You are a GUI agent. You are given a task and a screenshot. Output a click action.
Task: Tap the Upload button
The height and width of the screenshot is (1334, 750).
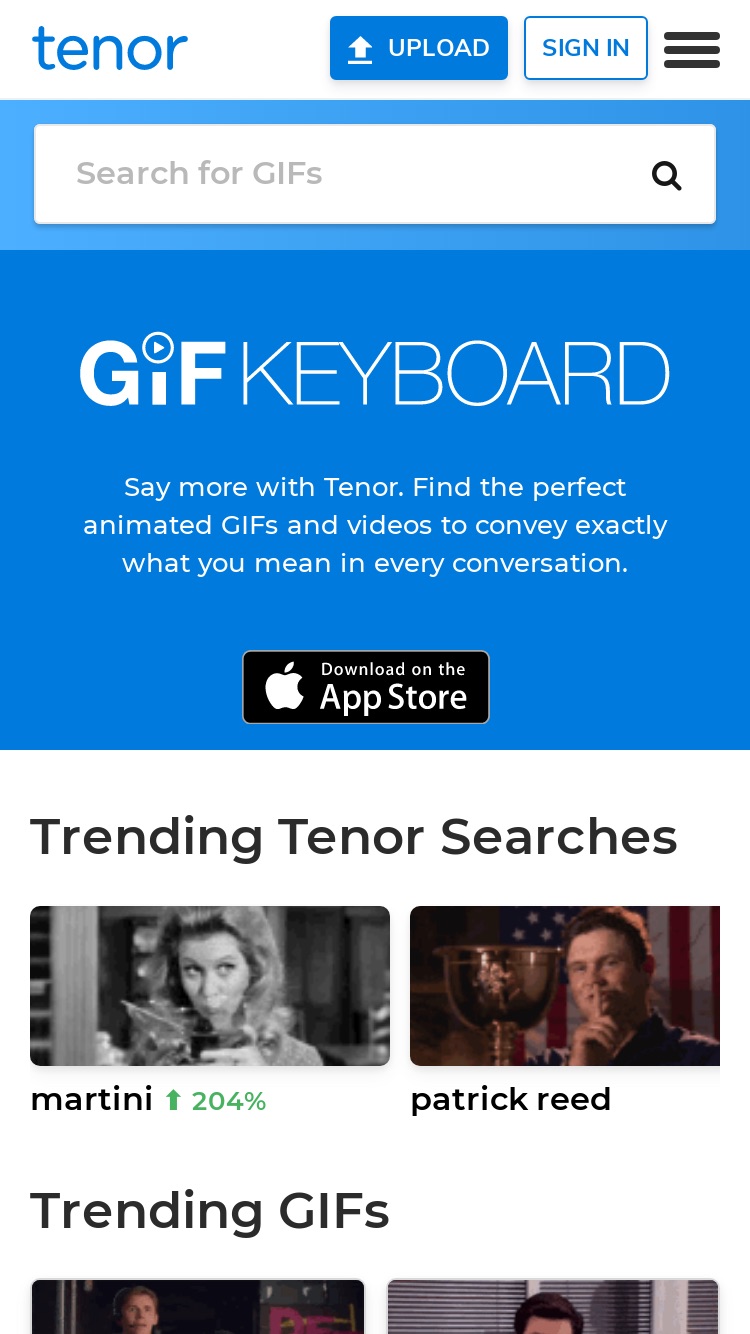(419, 48)
